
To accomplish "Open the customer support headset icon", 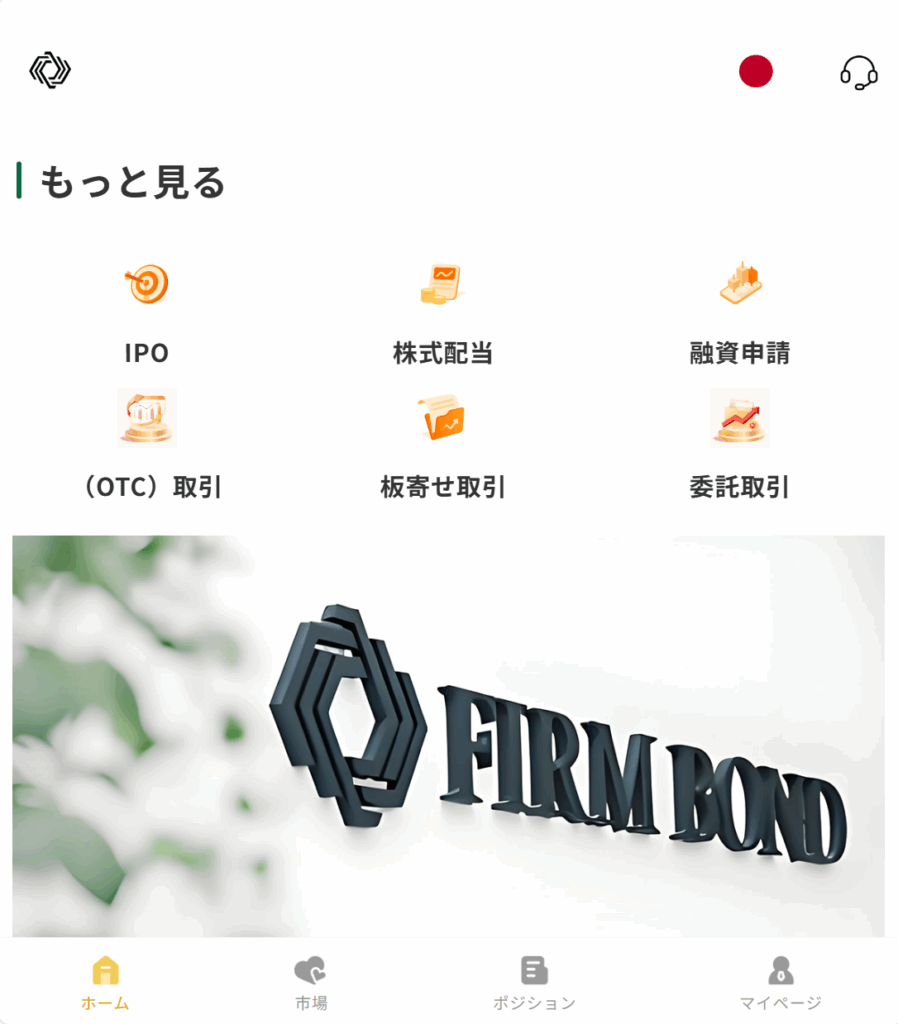I will pos(858,72).
